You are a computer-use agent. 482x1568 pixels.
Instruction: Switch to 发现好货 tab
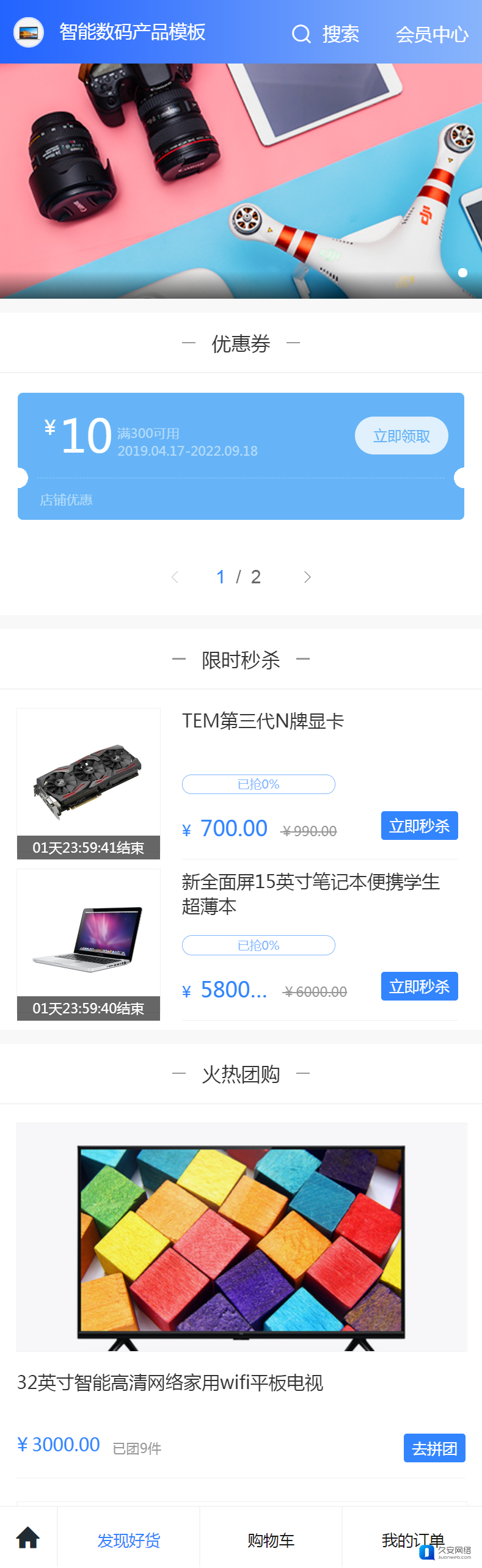pos(128,1541)
